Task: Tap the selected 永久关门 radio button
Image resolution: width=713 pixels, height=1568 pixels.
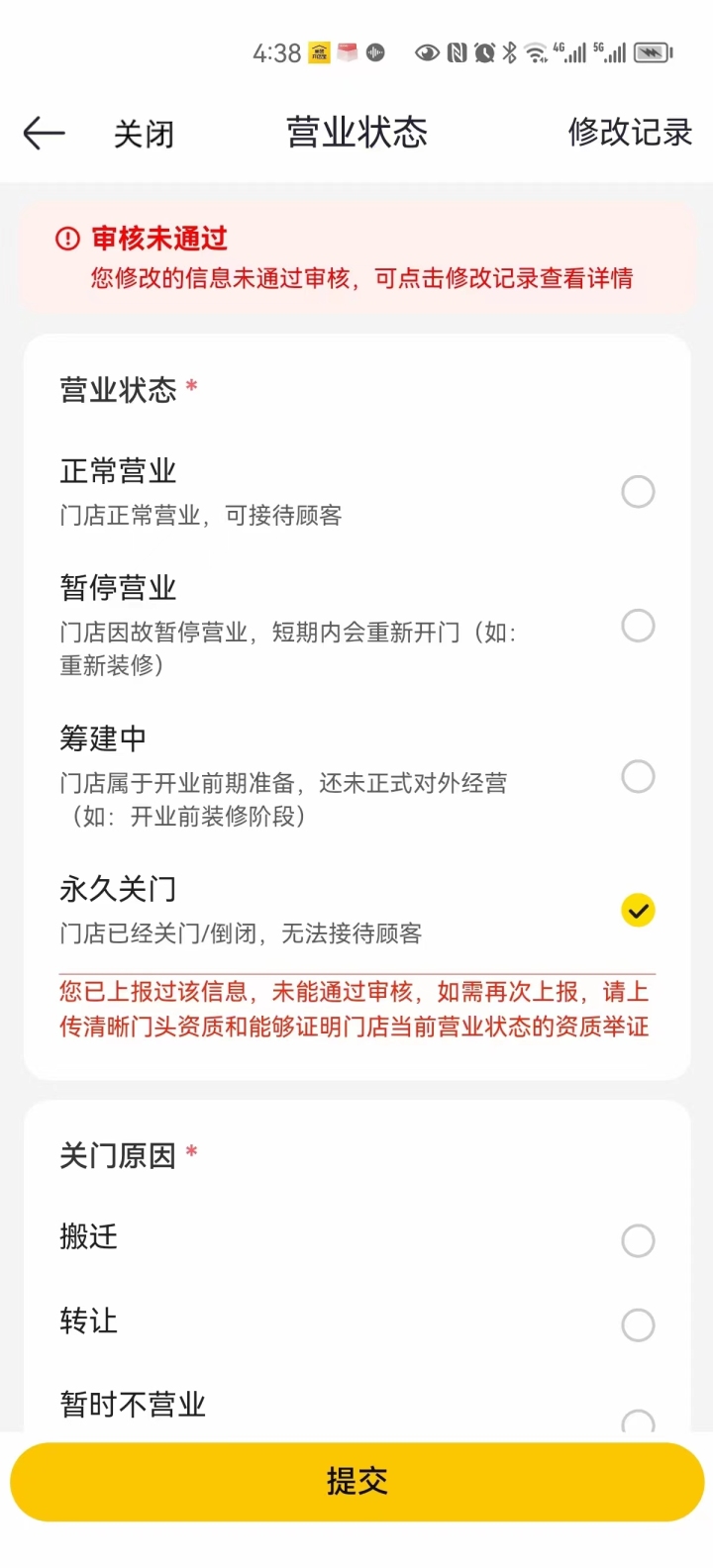Action: [x=638, y=910]
